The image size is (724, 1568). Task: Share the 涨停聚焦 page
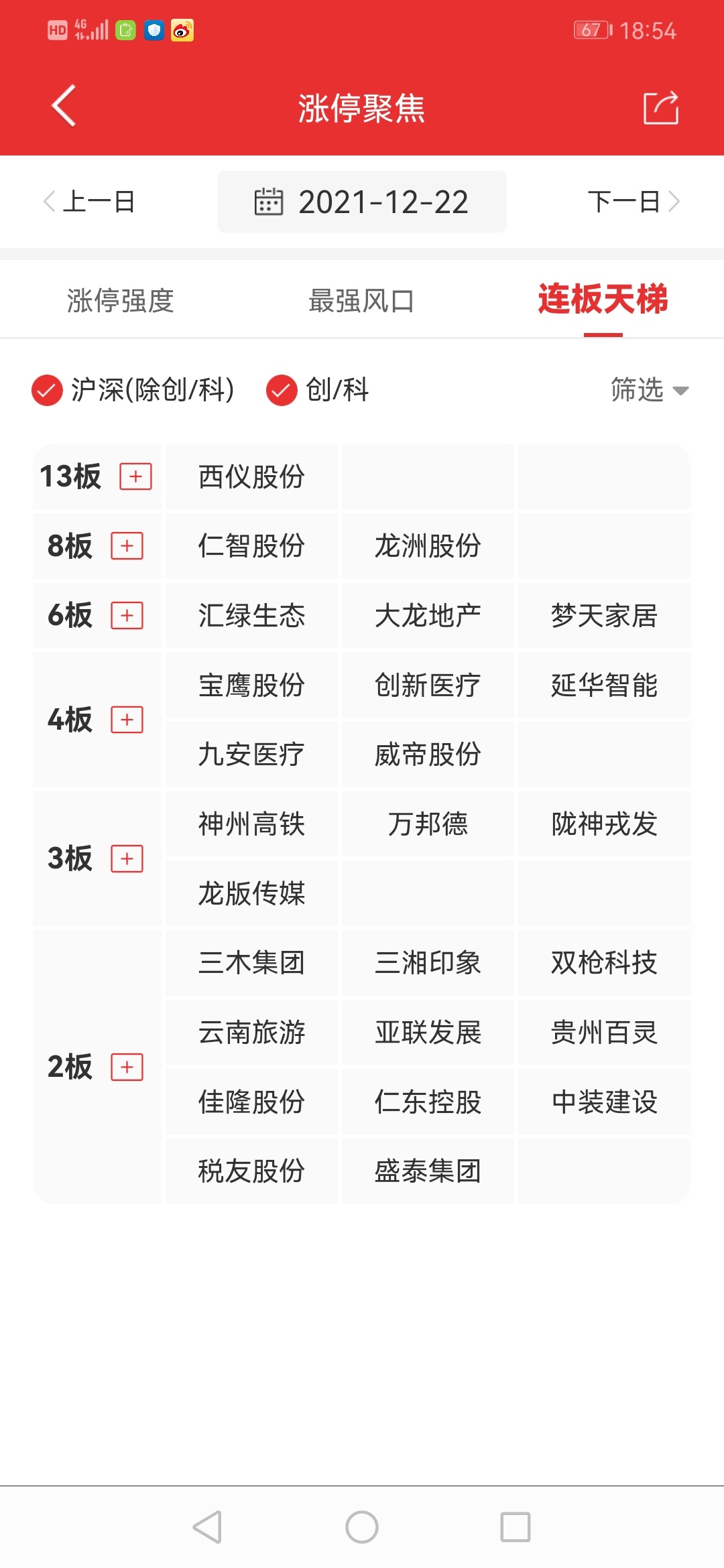[661, 107]
